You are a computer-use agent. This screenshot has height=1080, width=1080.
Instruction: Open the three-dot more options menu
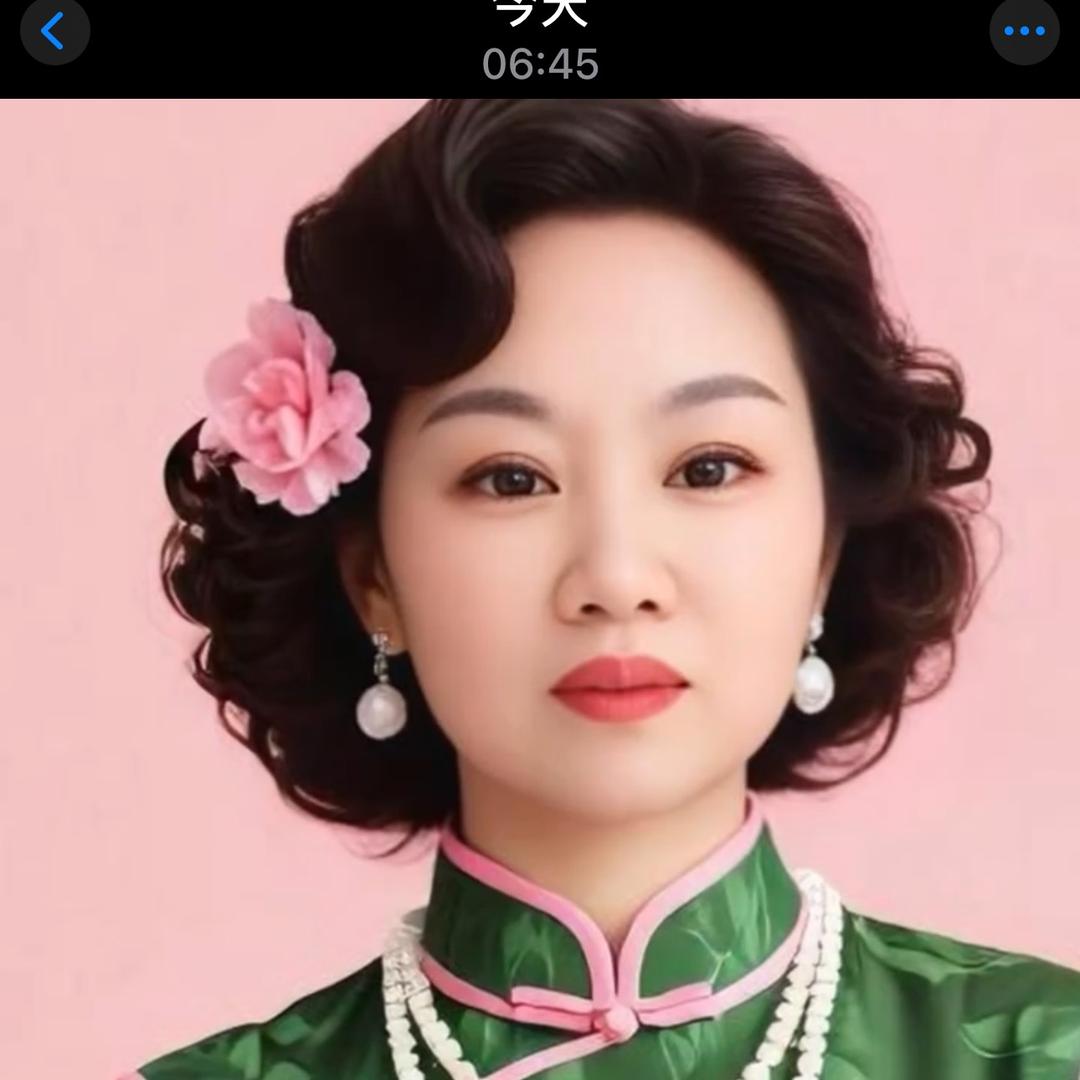[x=1024, y=31]
